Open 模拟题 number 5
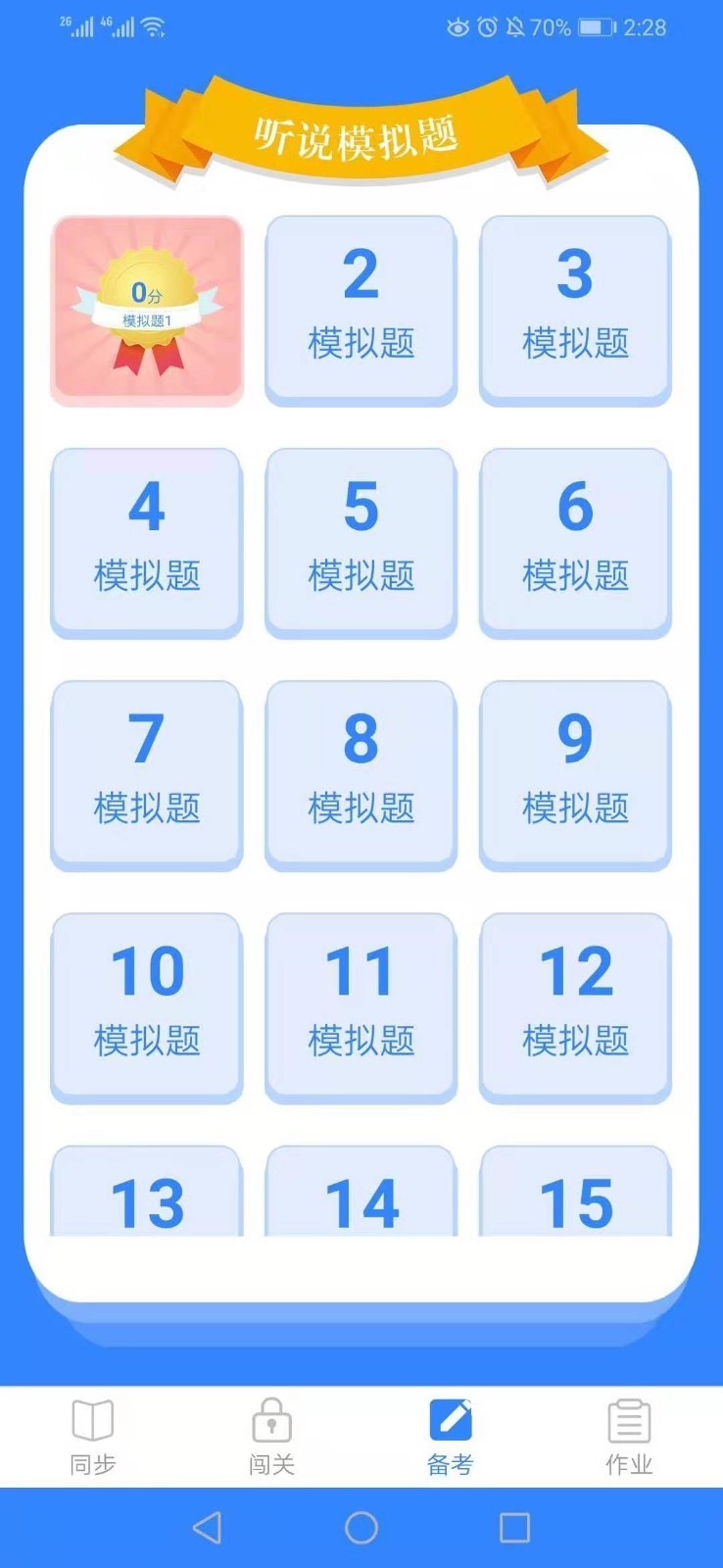The height and width of the screenshot is (1568, 723). point(361,541)
